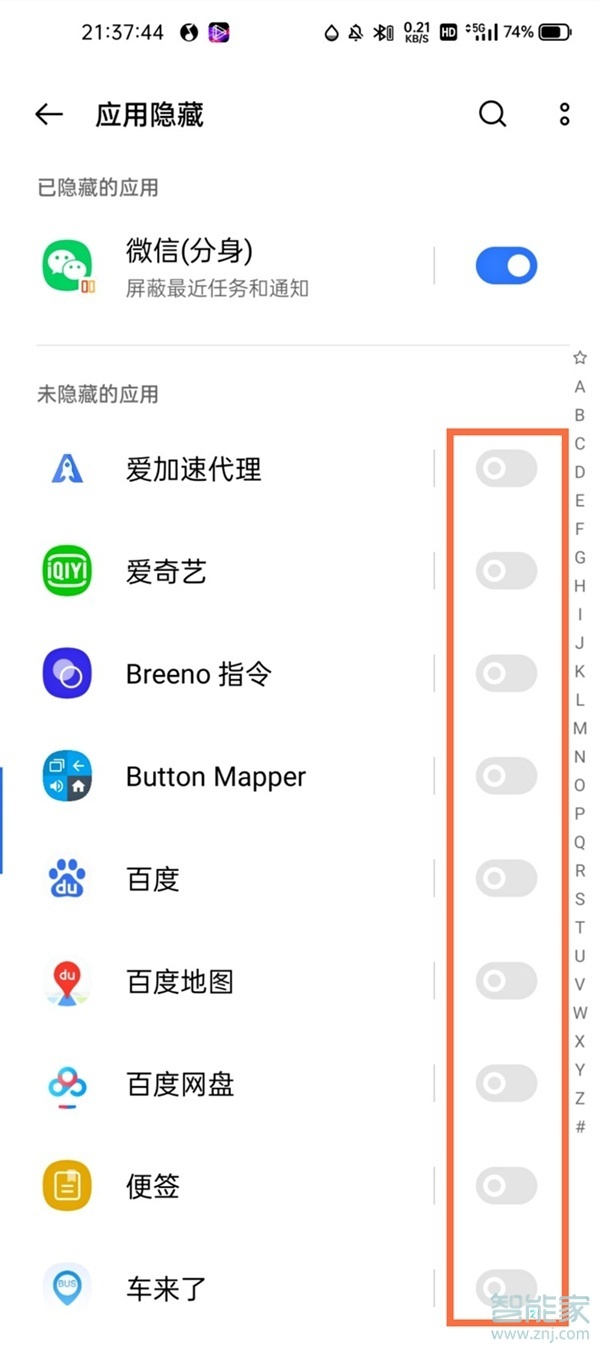Open the three-dot overflow menu
Image resolution: width=600 pixels, height=1353 pixels.
pyautogui.click(x=565, y=114)
